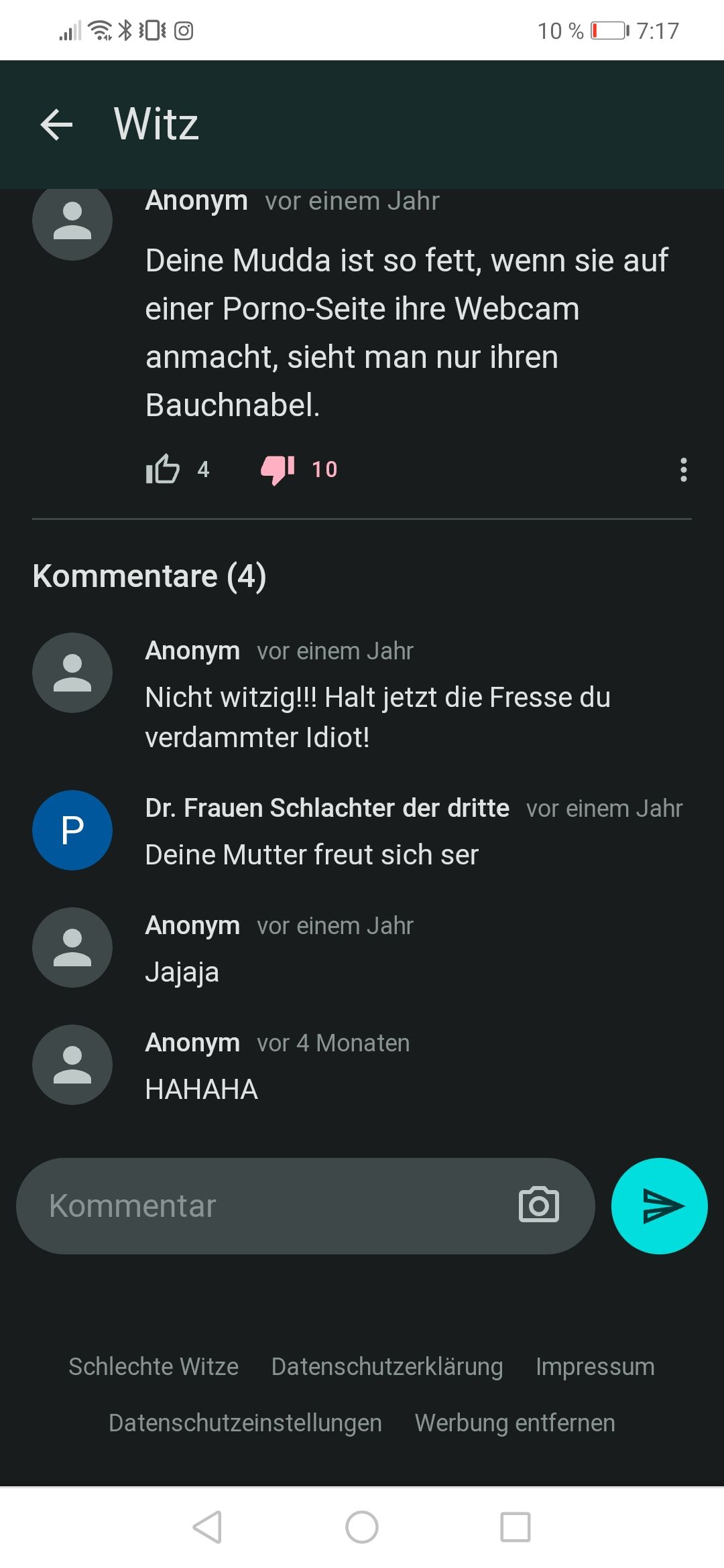Open Datenschutzeinstellungen
Screen dimensions: 724x1568
[245, 1423]
